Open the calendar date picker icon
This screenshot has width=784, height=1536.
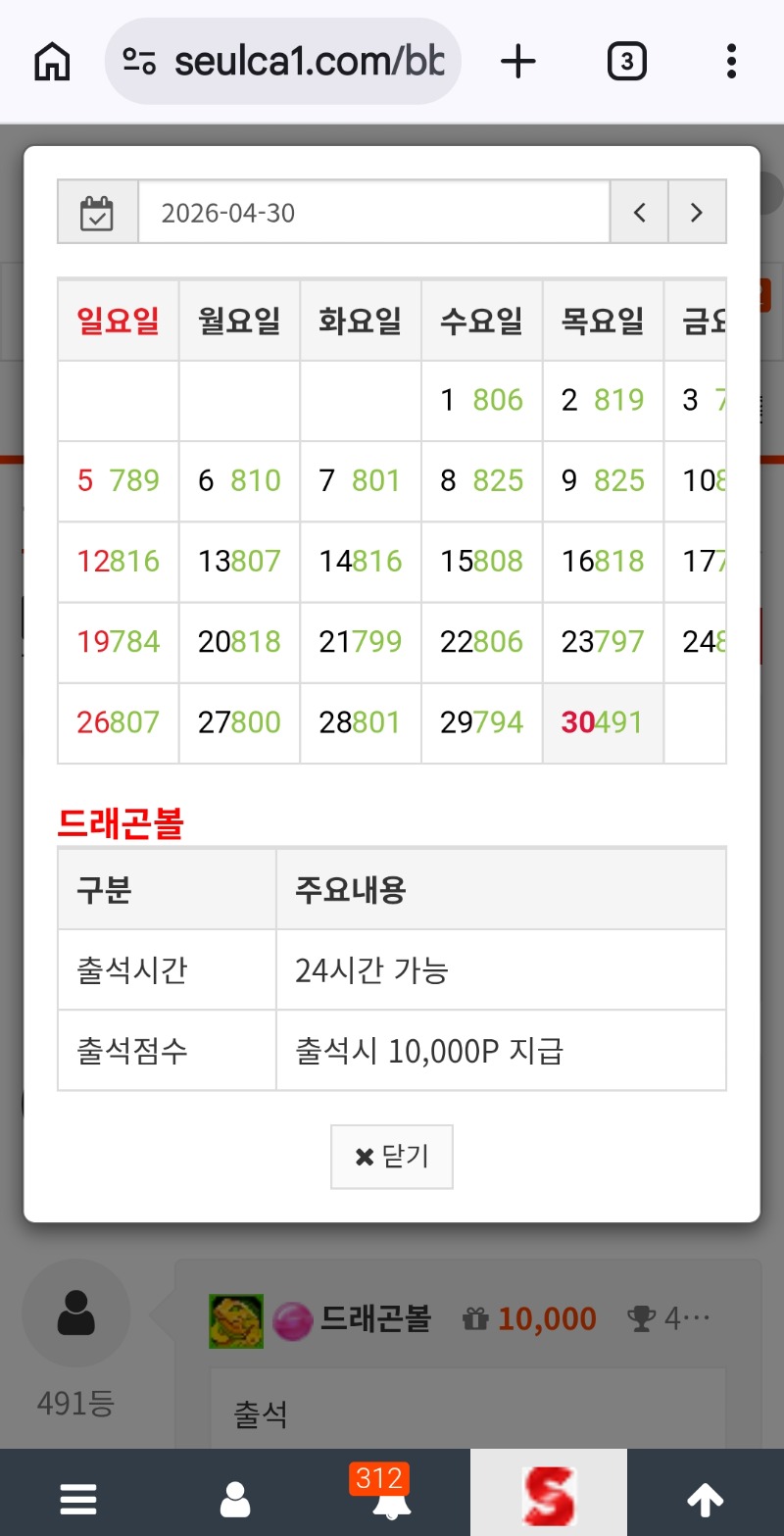pyautogui.click(x=97, y=212)
